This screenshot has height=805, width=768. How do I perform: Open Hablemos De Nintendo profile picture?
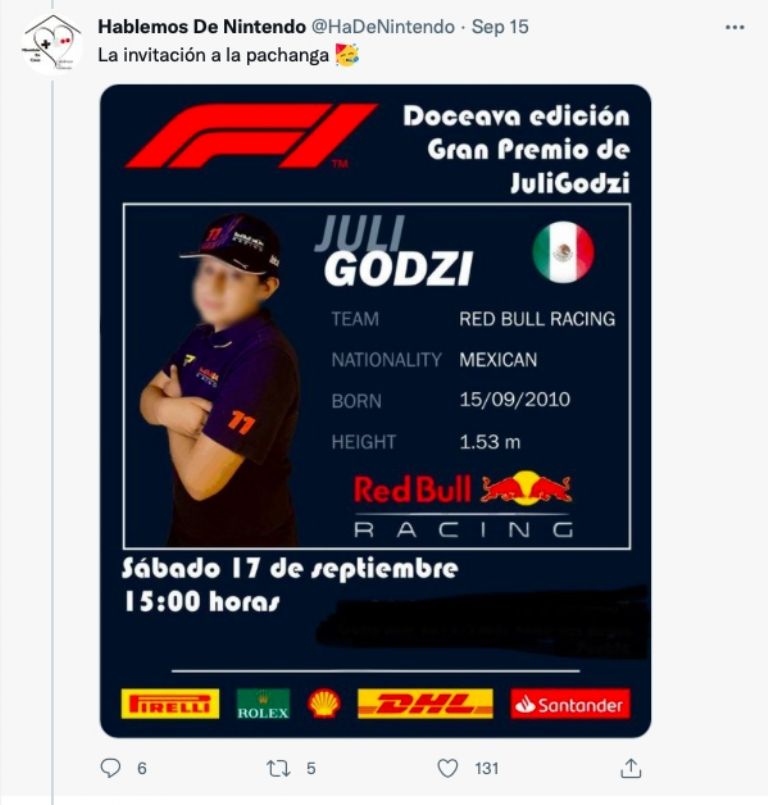51,42
